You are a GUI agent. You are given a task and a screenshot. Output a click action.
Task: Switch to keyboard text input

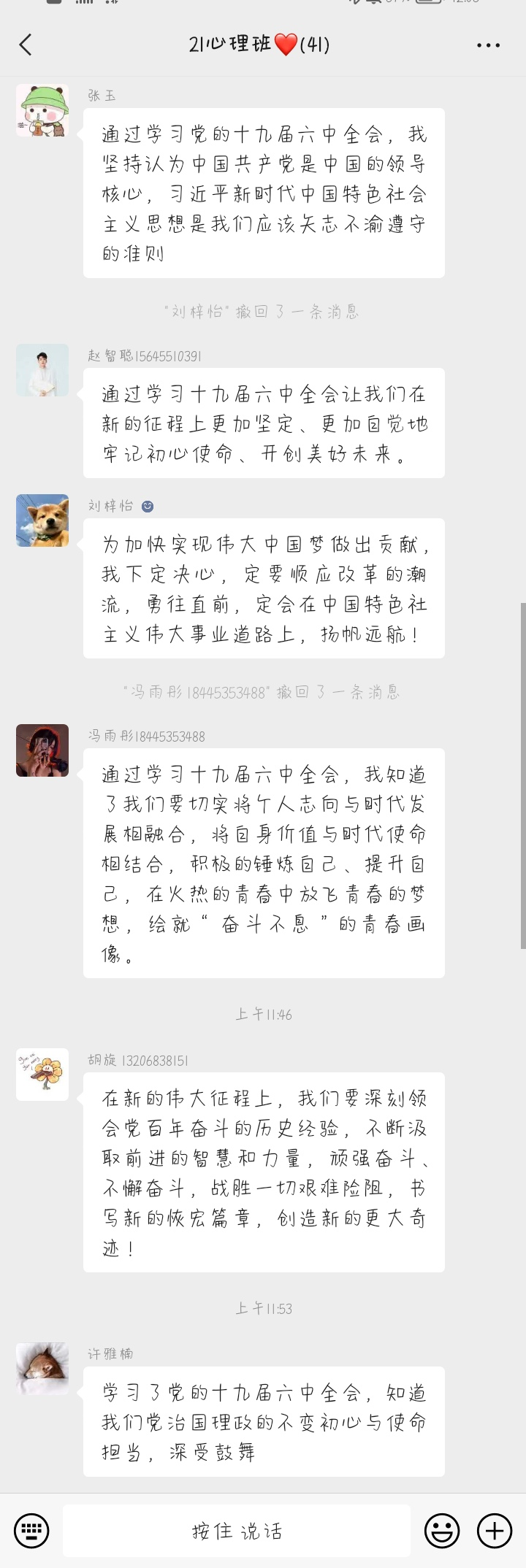pyautogui.click(x=31, y=1531)
